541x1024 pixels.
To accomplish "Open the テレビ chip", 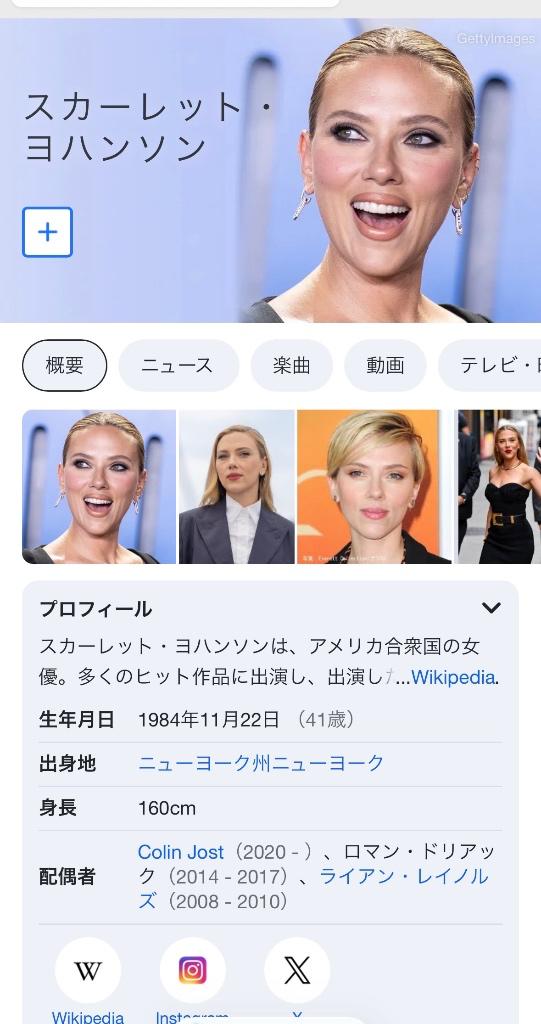I will (x=489, y=365).
